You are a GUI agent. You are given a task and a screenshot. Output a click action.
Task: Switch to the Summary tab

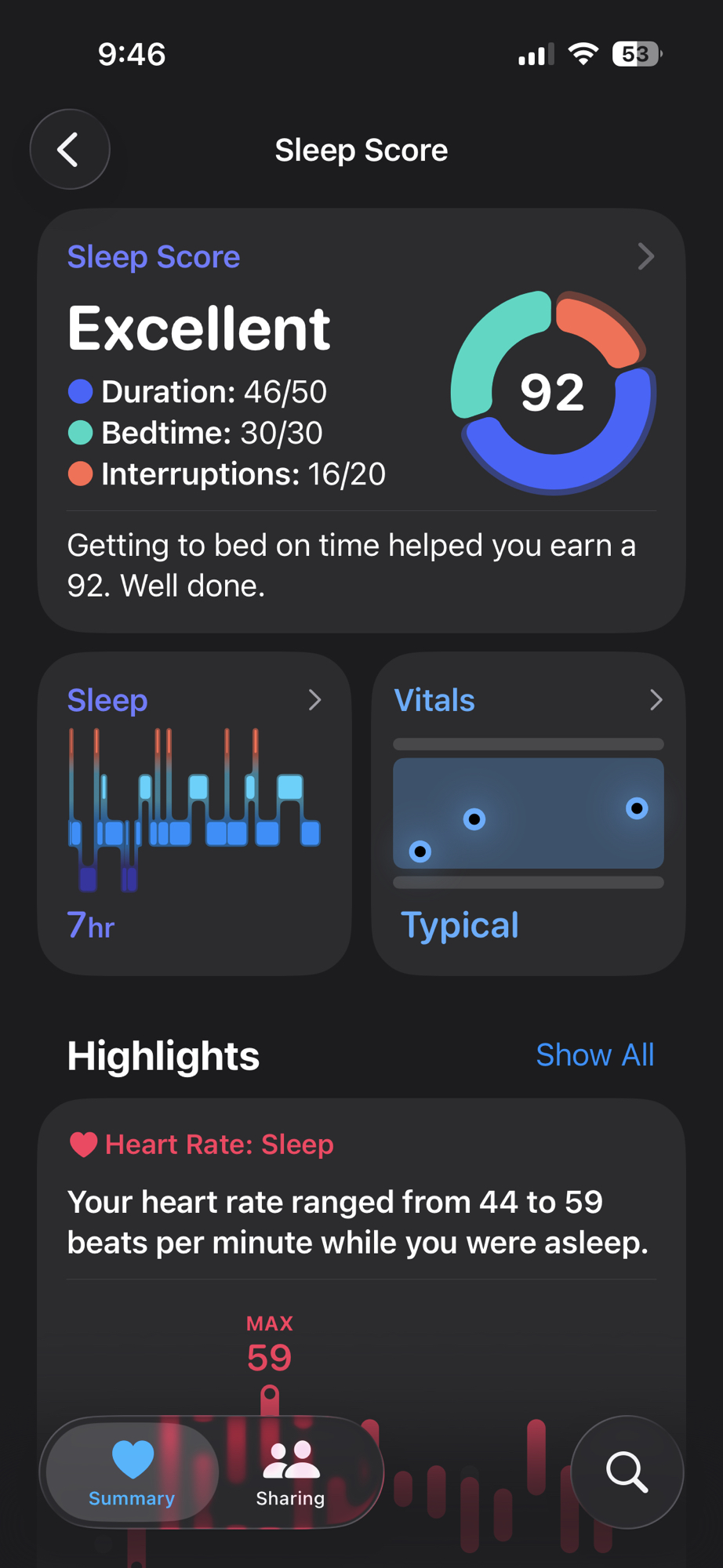[132, 1472]
